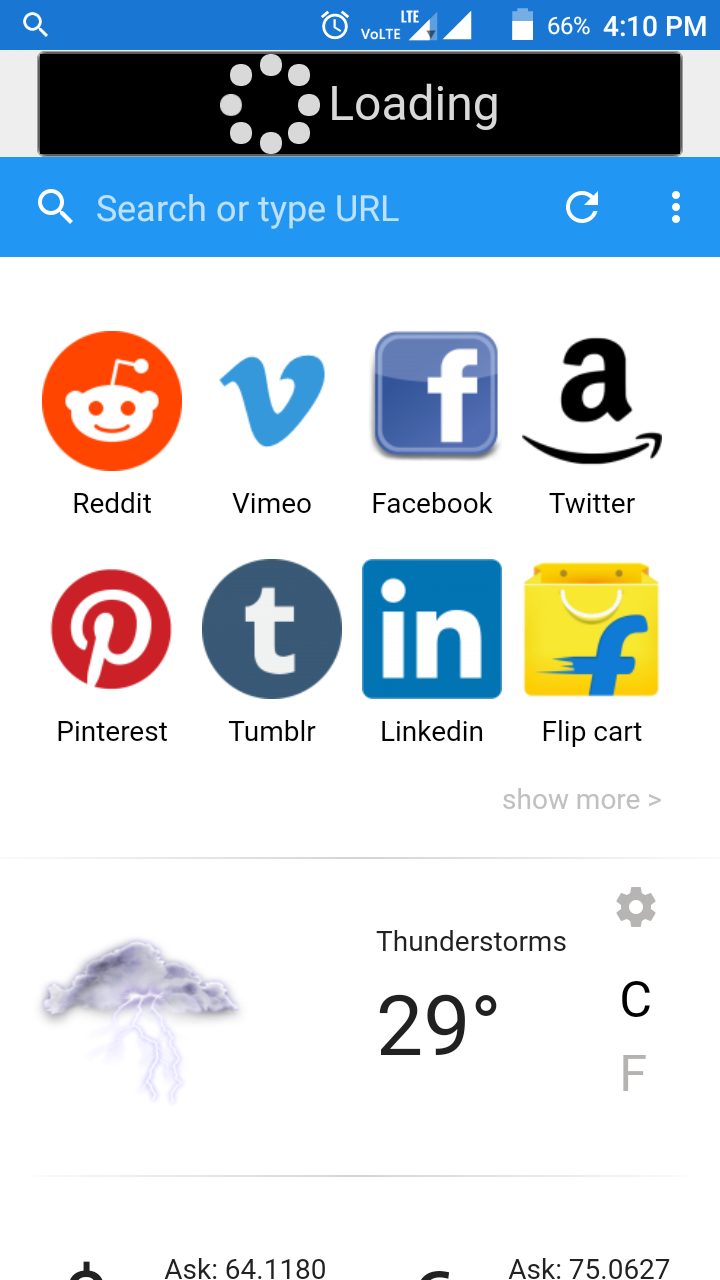This screenshot has width=720, height=1280.
Task: Tap the top-left system search icon
Action: click(x=35, y=24)
